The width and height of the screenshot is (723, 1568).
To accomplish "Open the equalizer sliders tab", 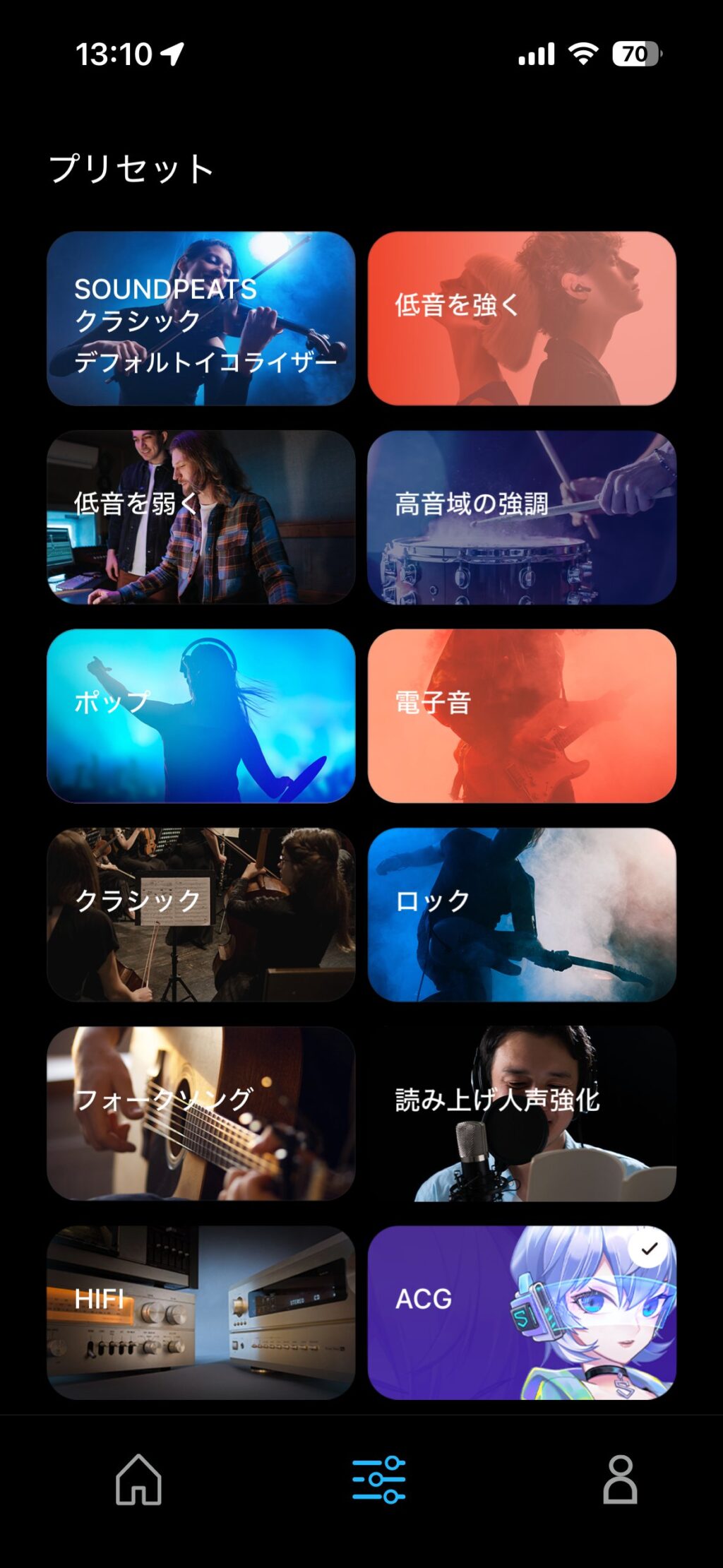I will coord(379,1479).
